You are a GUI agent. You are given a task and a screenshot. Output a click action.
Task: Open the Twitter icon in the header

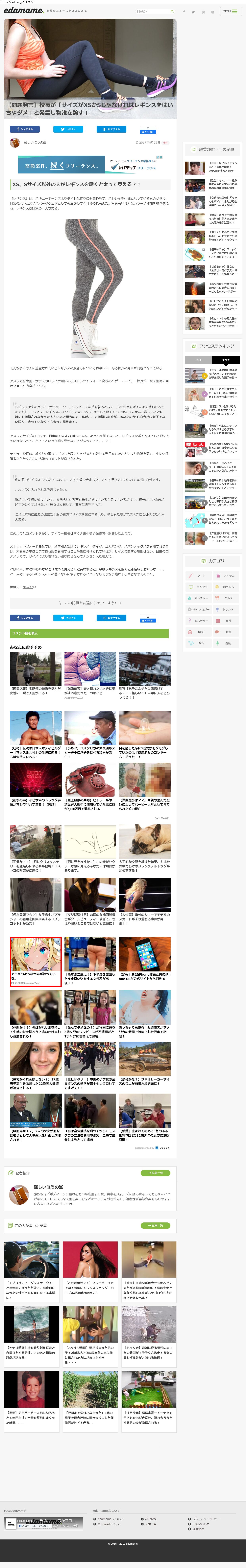click(x=193, y=11)
